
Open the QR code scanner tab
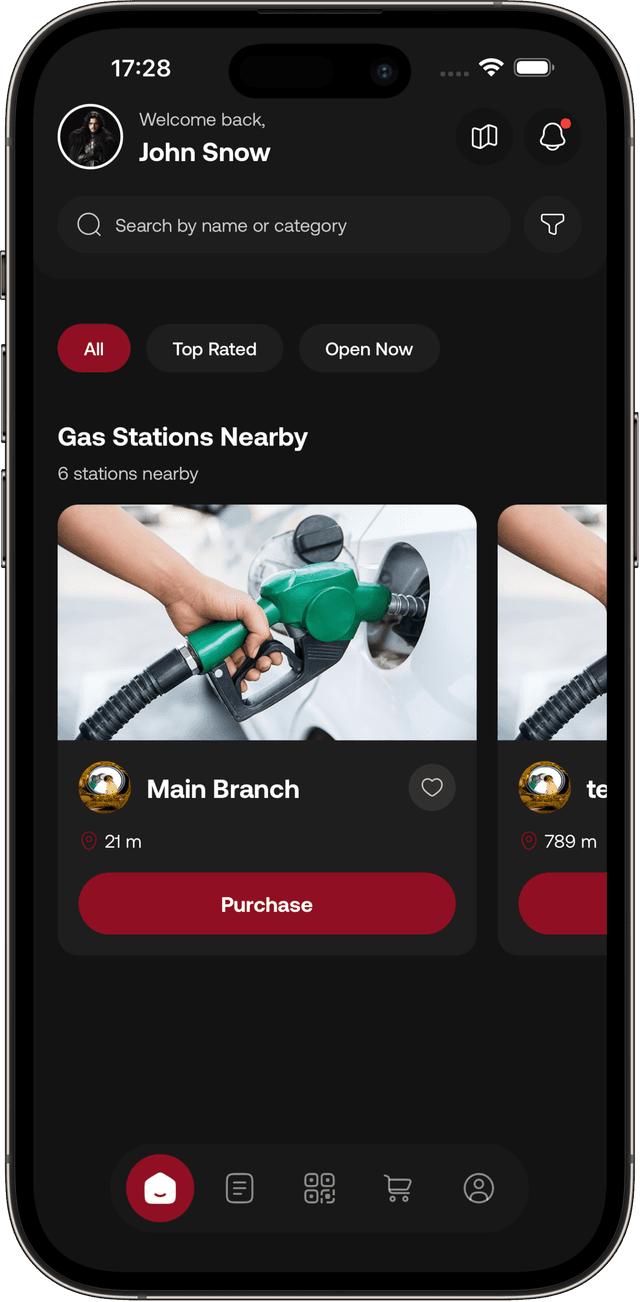tap(319, 1188)
